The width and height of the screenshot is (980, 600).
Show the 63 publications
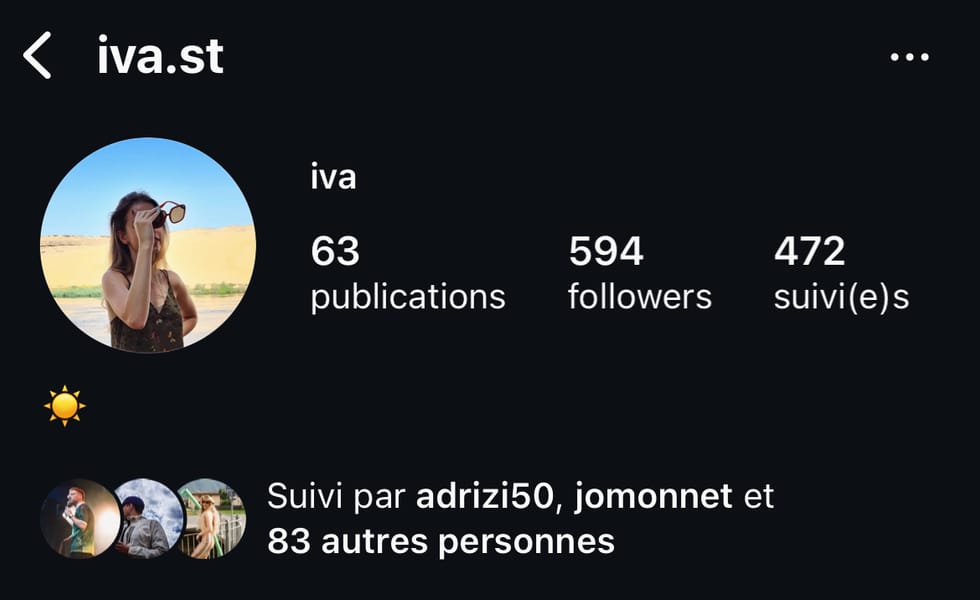coord(407,274)
